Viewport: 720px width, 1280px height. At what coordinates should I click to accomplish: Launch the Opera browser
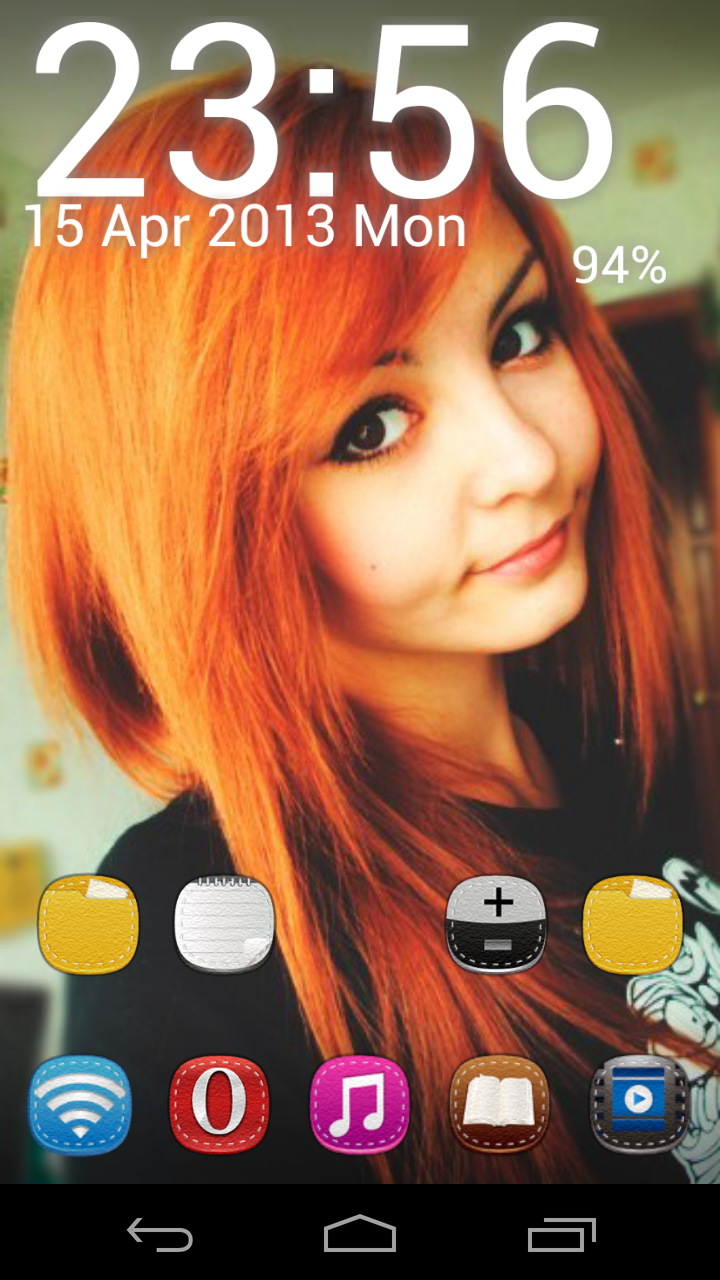tap(220, 1105)
